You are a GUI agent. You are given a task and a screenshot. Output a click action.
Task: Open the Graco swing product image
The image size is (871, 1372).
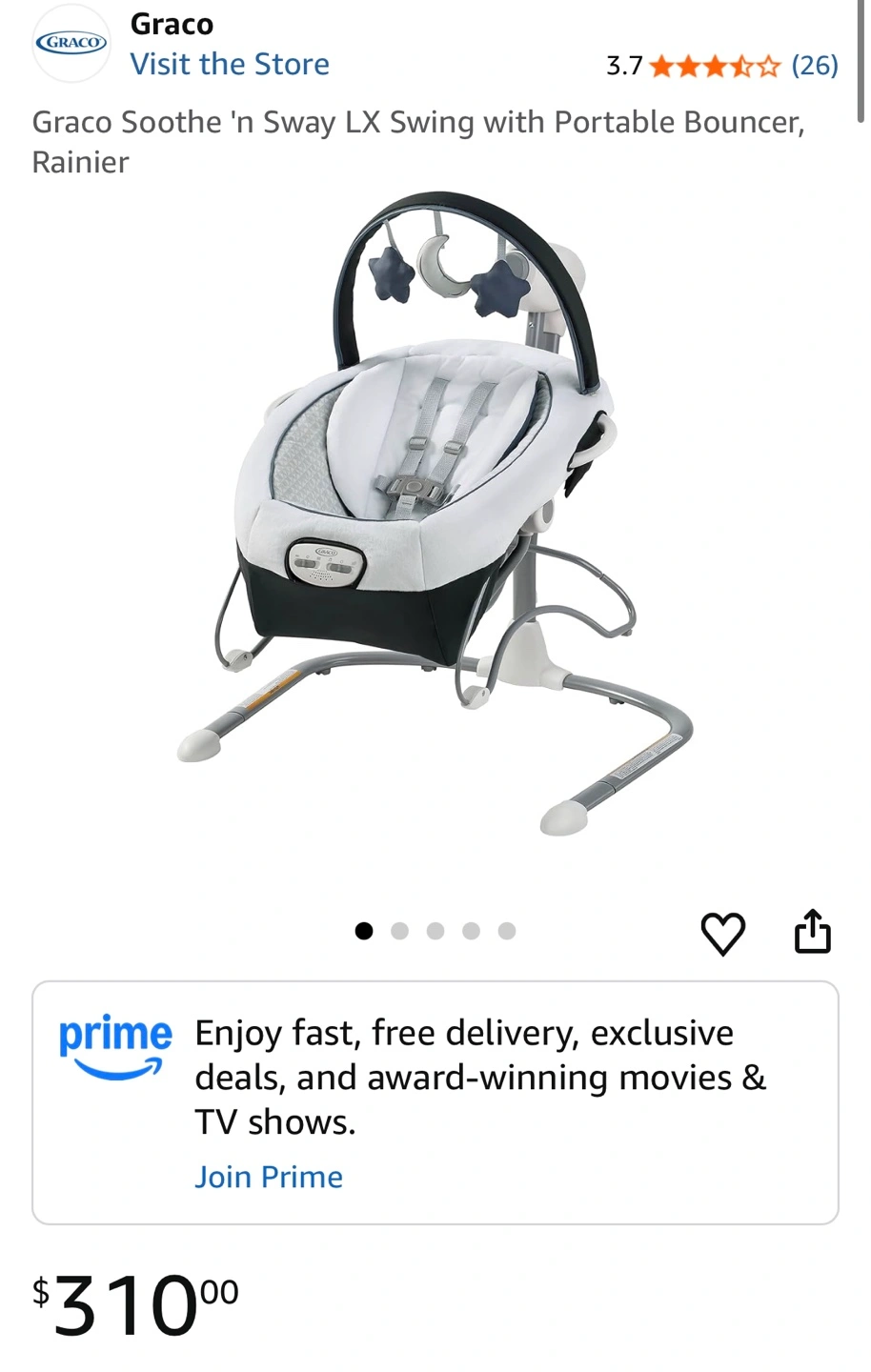435,514
